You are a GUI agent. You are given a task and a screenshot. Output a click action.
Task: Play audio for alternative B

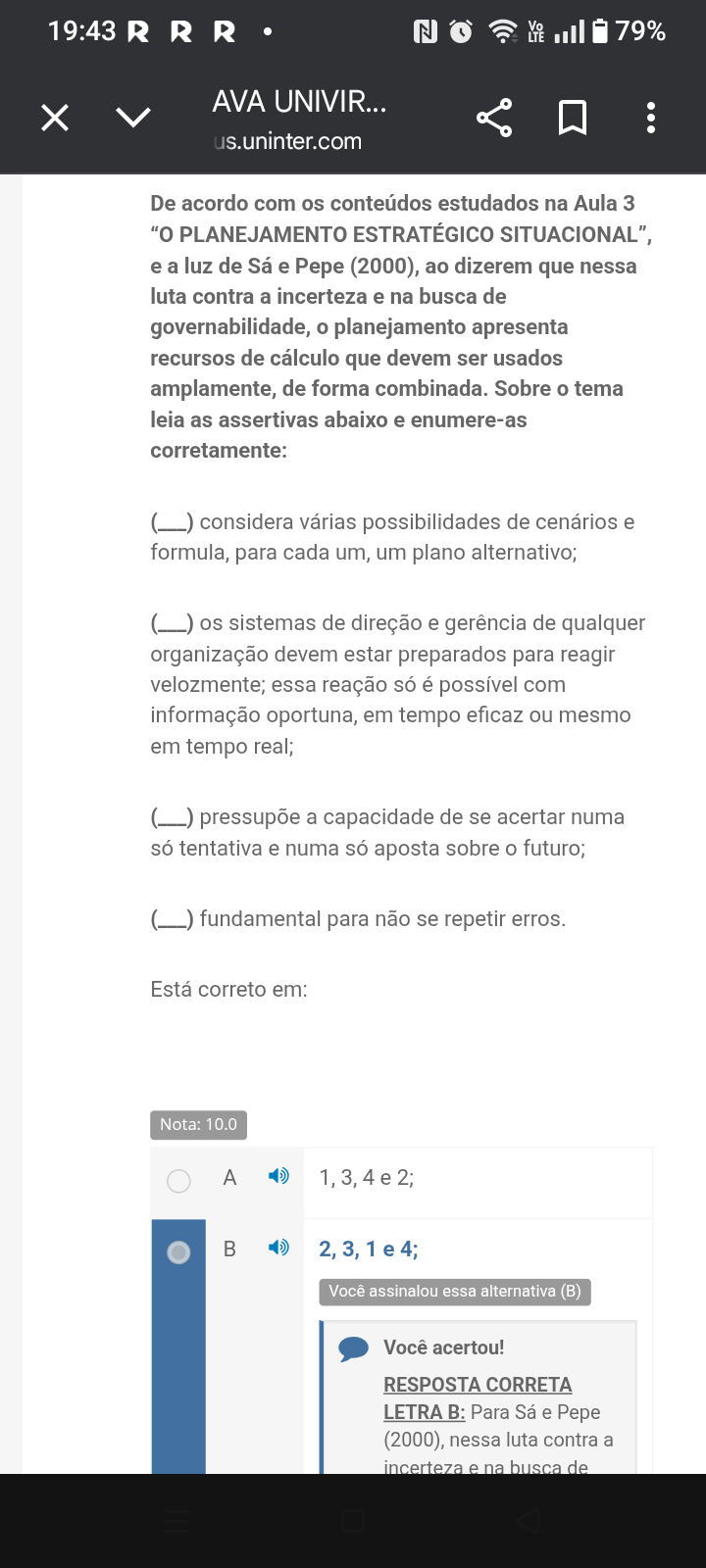[279, 1248]
